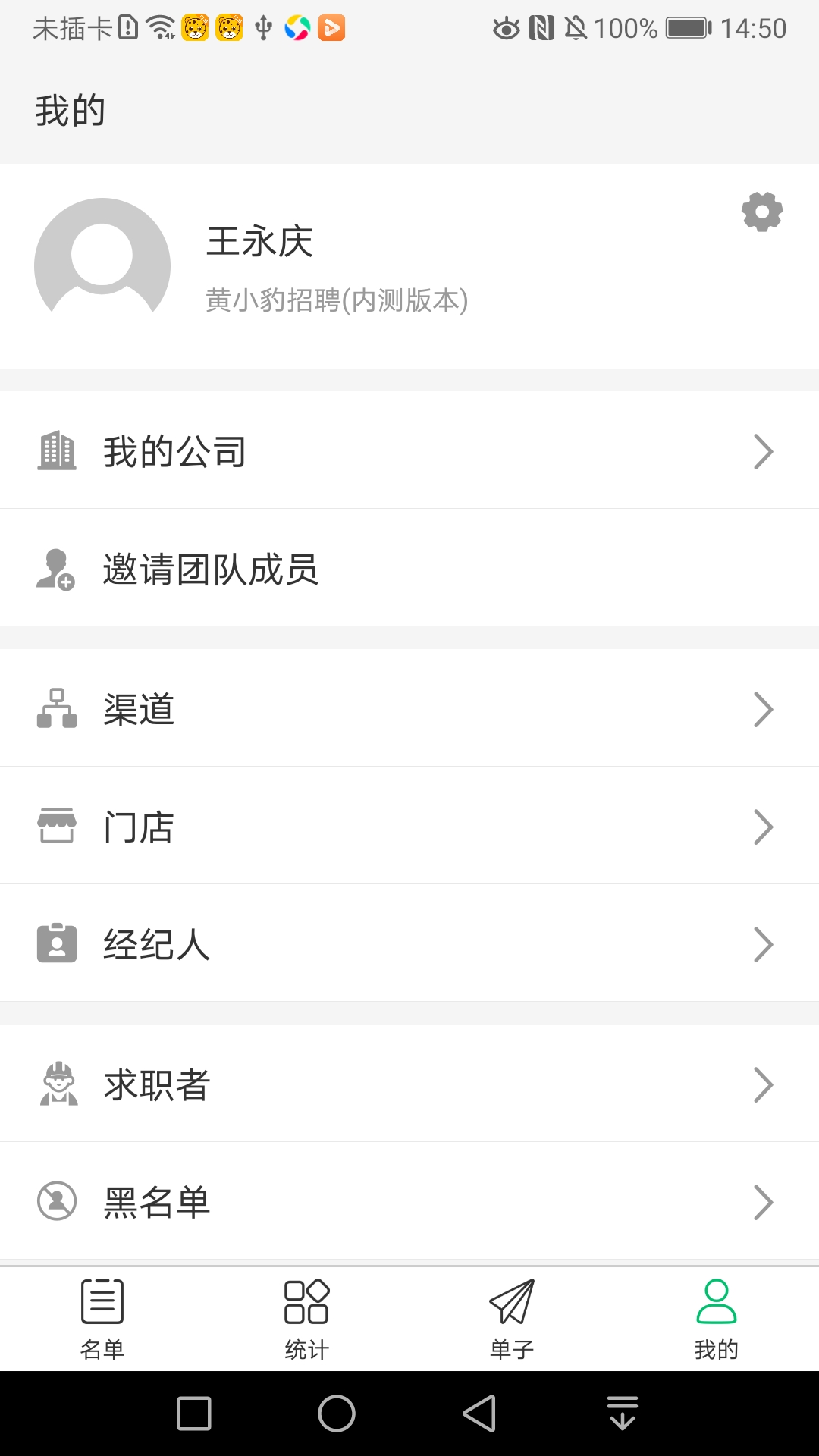
Task: Select the clipboard icon above 名单
Action: (102, 1301)
